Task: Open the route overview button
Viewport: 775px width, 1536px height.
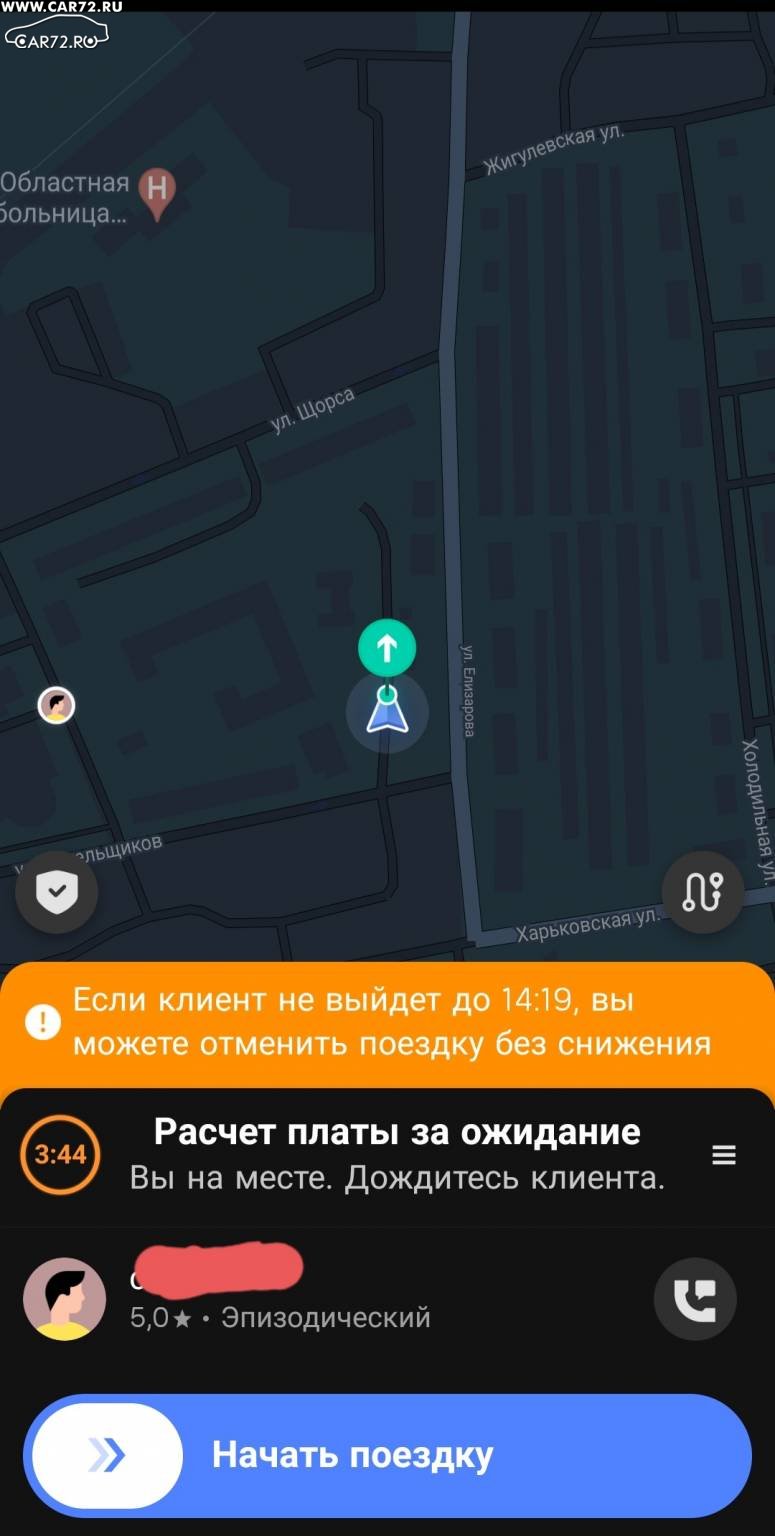Action: [703, 892]
